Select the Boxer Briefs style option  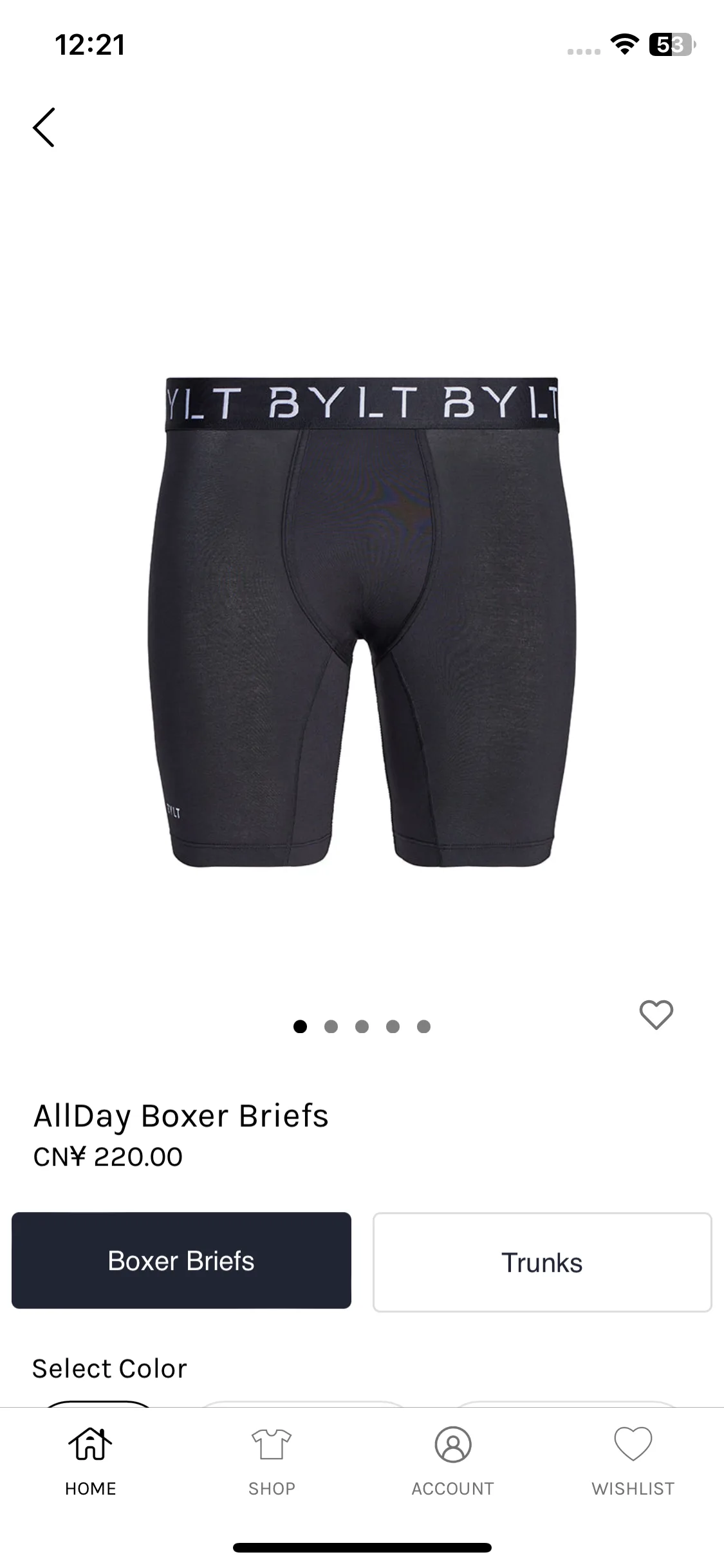(181, 1260)
